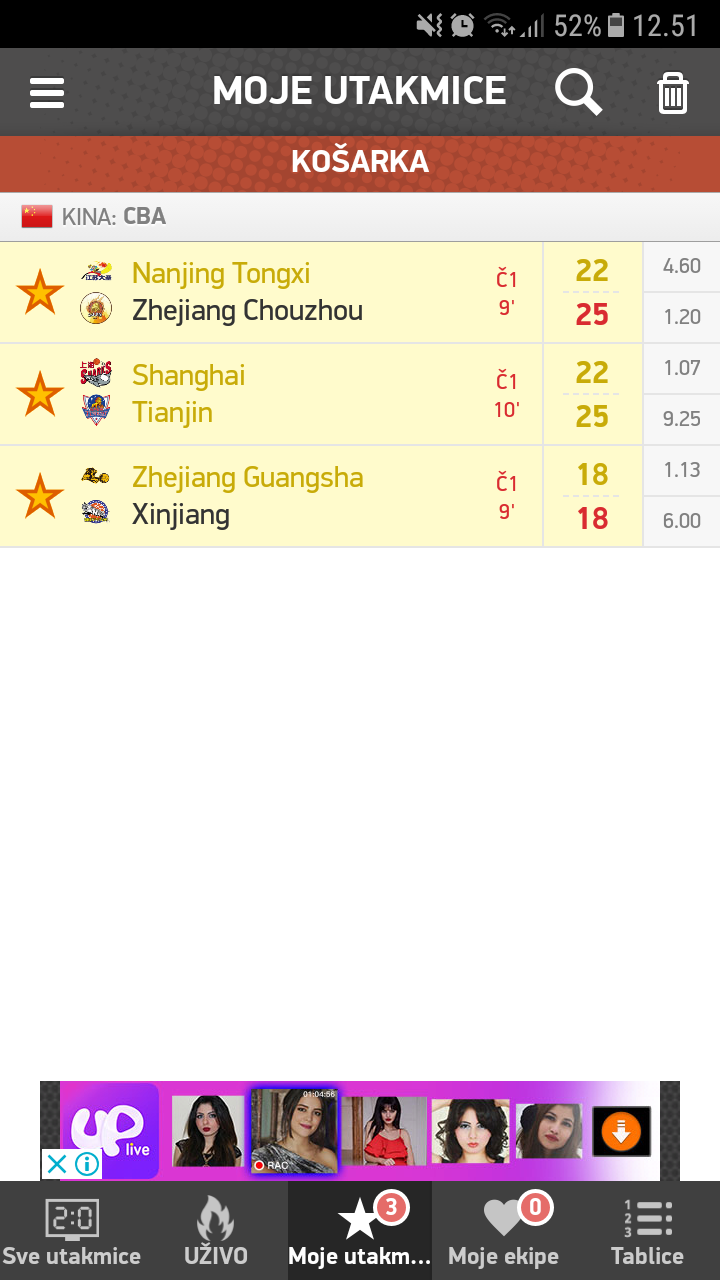Go to the Moje ekipe tab

504,1231
